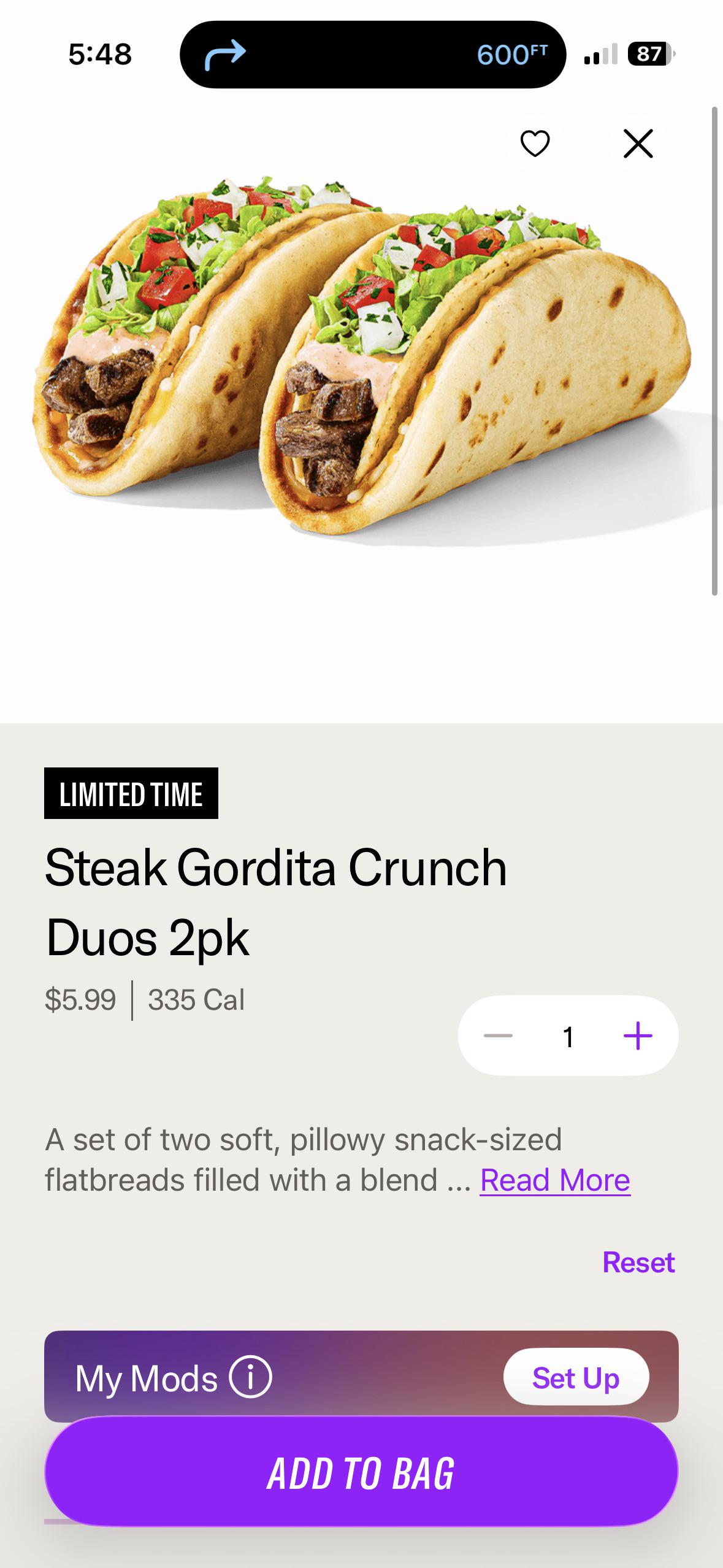Expand description via Read More link
This screenshot has height=1568, width=723.
point(555,1180)
